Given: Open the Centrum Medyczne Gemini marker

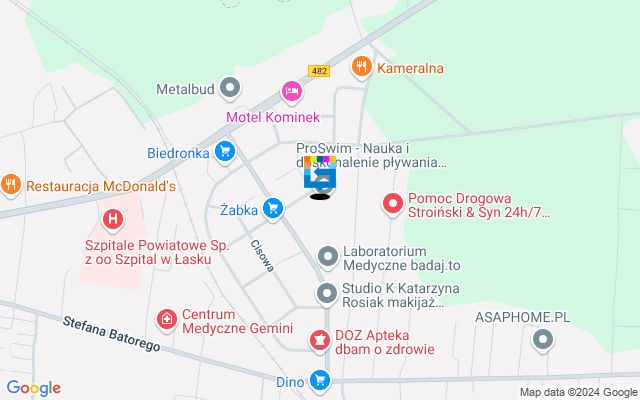Looking at the screenshot, I should tap(166, 319).
